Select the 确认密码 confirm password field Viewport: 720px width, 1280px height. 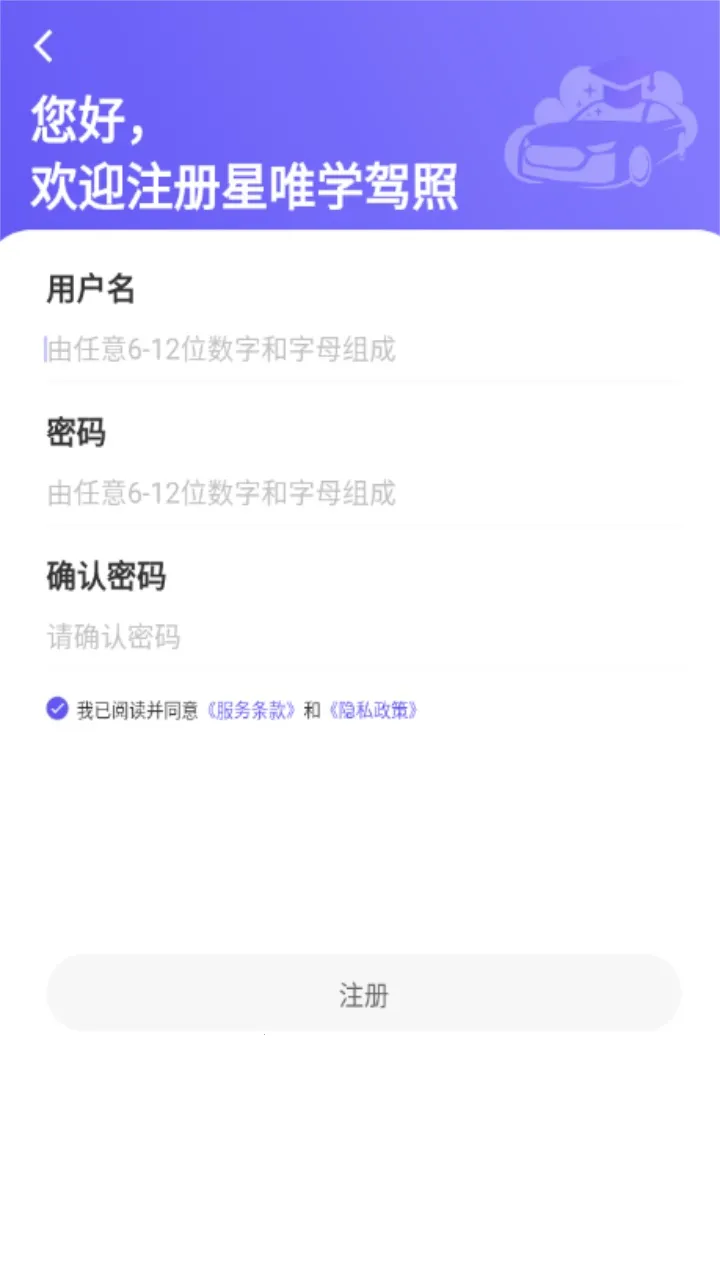[x=360, y=637]
